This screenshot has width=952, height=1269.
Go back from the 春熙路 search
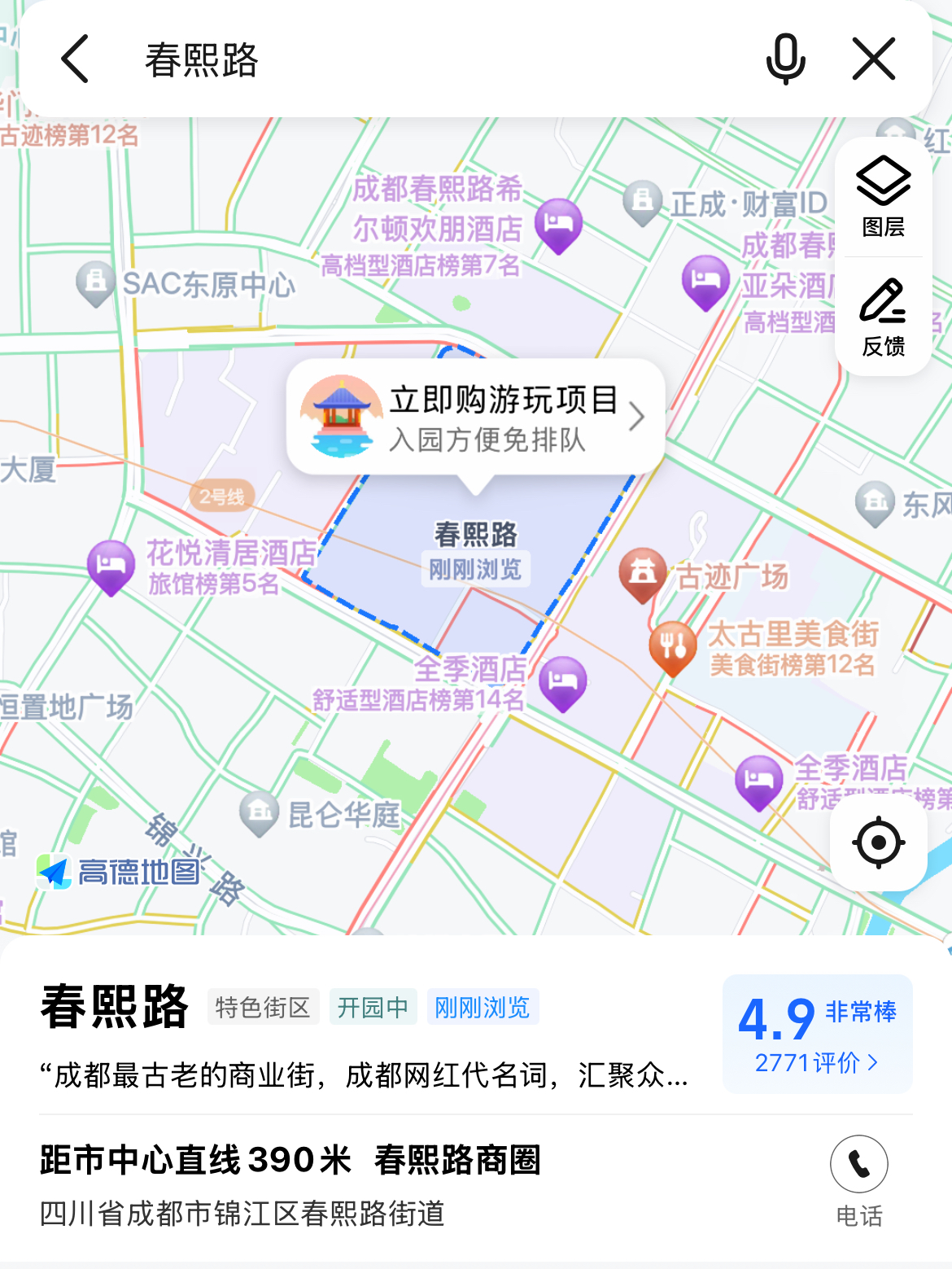point(75,59)
